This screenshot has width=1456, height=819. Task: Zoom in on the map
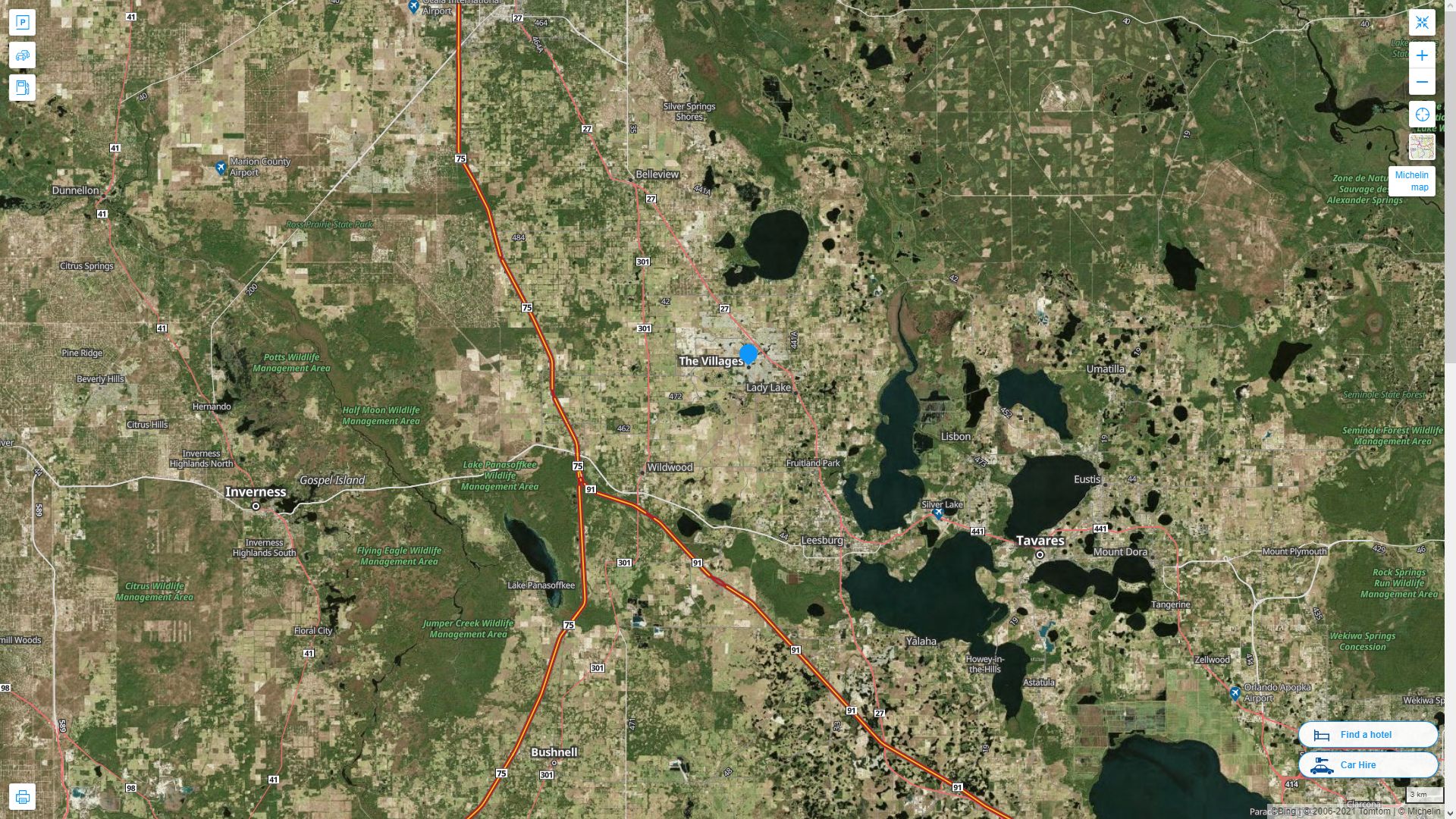1422,55
